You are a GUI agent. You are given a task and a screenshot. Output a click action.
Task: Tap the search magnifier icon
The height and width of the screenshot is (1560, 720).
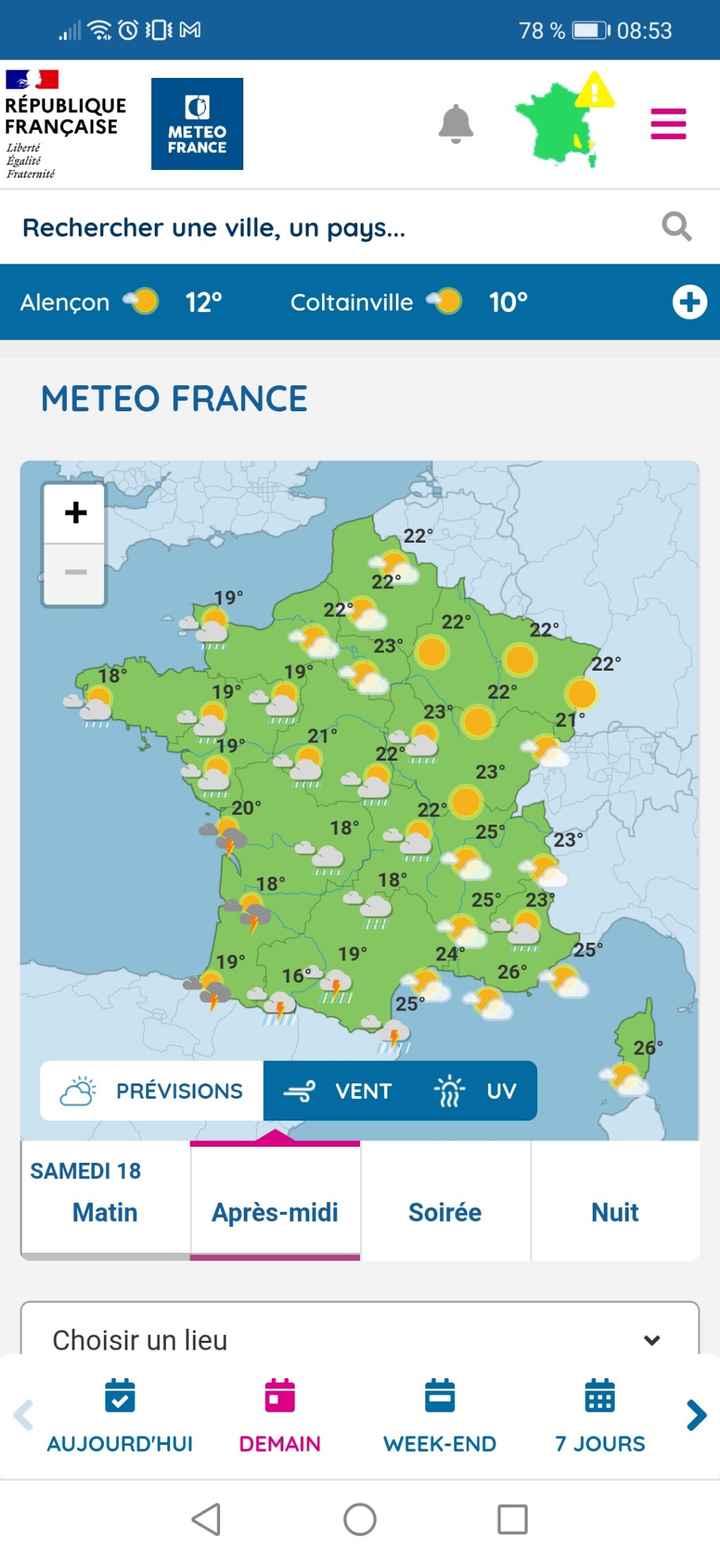tap(676, 226)
